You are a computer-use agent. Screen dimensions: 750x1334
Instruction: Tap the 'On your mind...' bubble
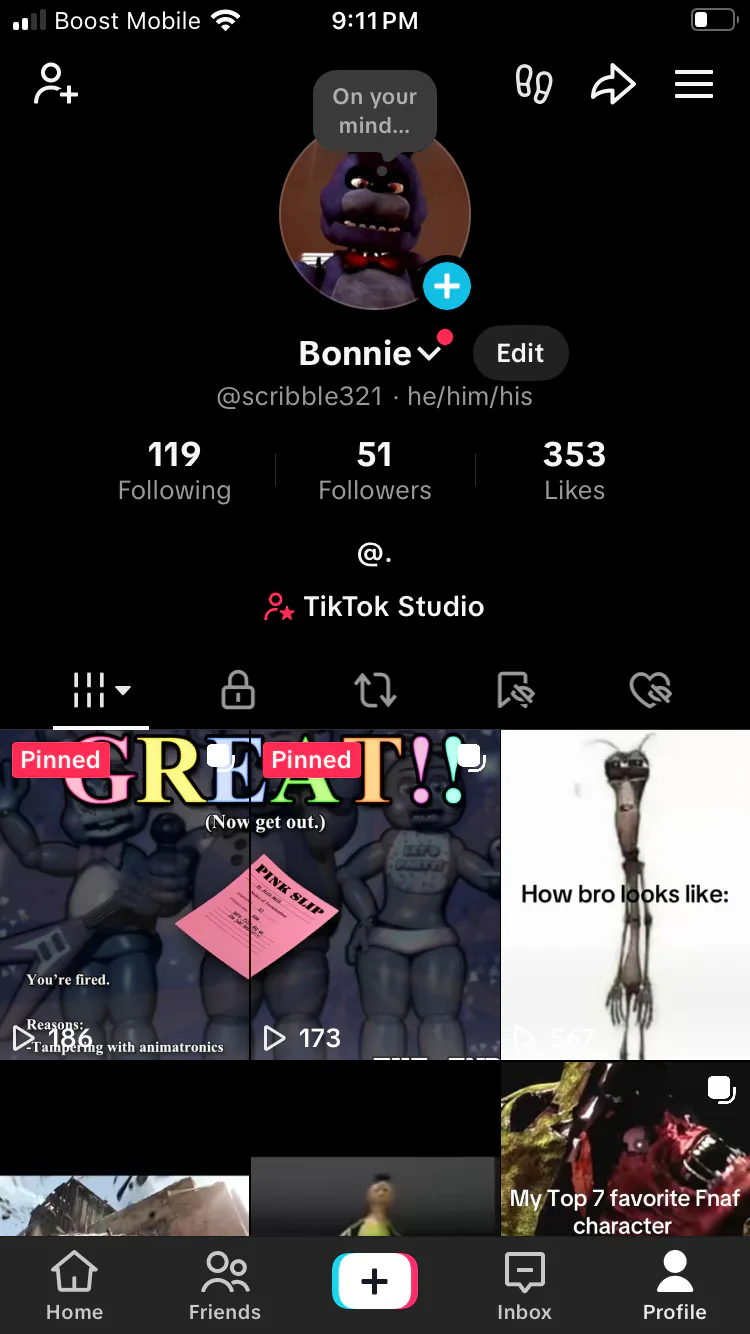coord(374,111)
